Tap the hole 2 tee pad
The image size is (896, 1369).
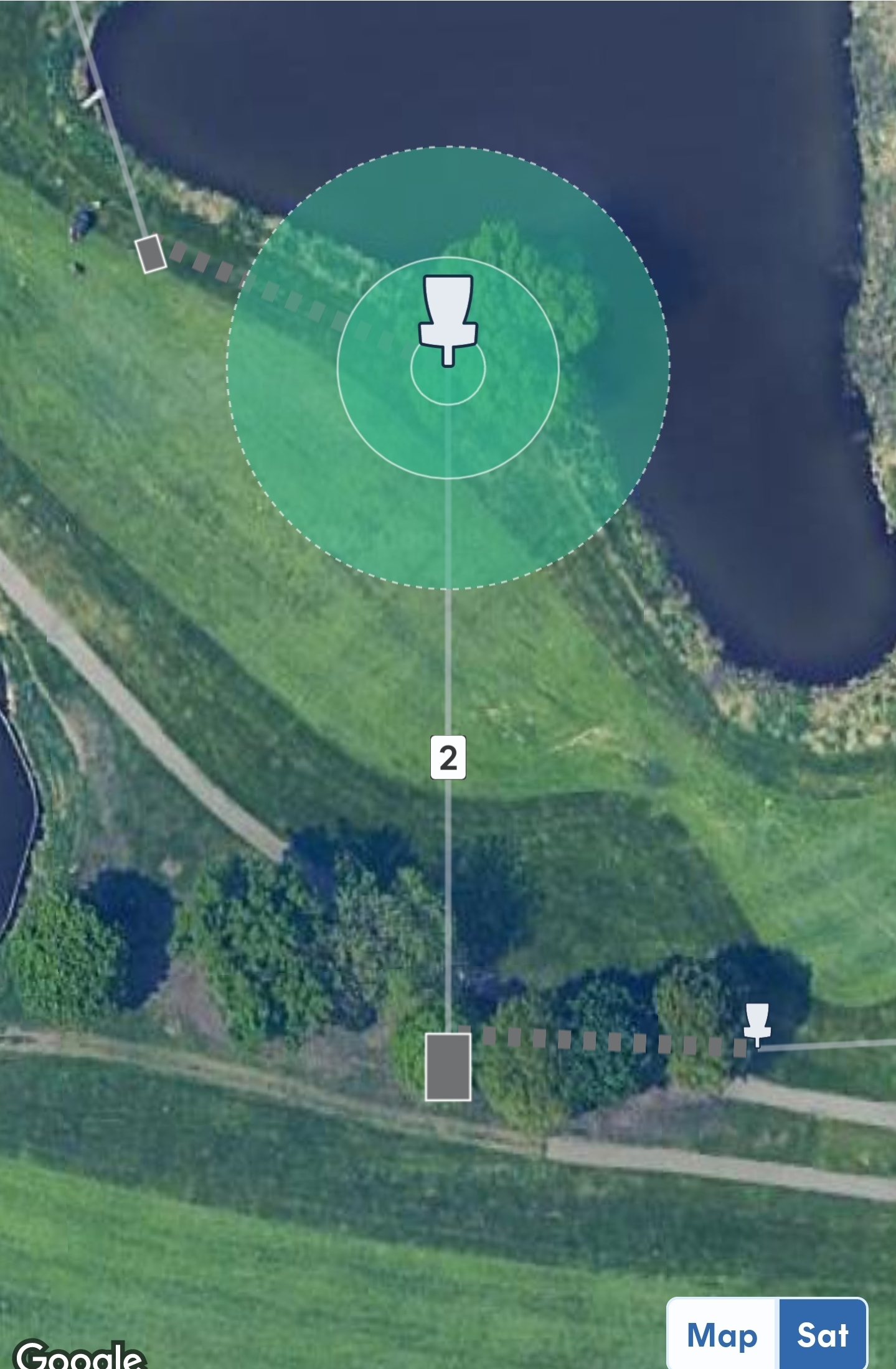click(448, 1066)
